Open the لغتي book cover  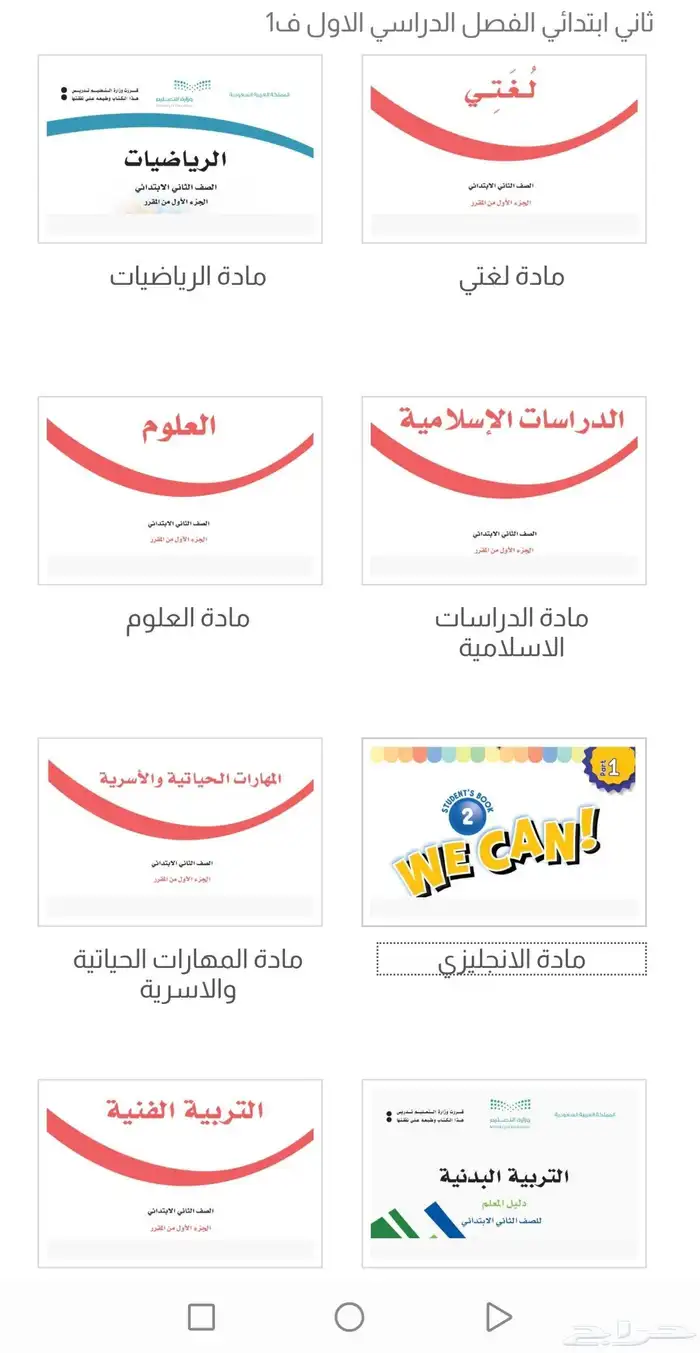(503, 149)
